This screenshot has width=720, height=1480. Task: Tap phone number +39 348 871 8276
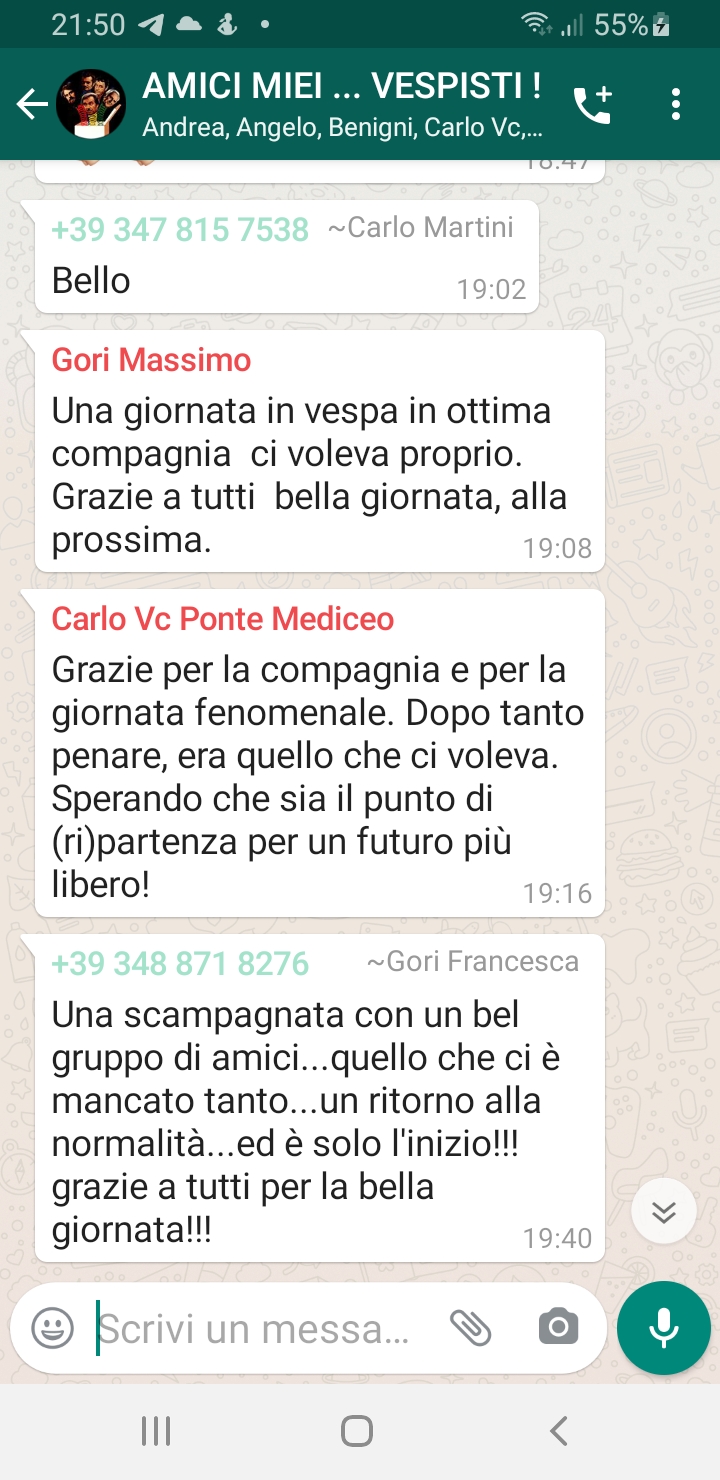180,964
